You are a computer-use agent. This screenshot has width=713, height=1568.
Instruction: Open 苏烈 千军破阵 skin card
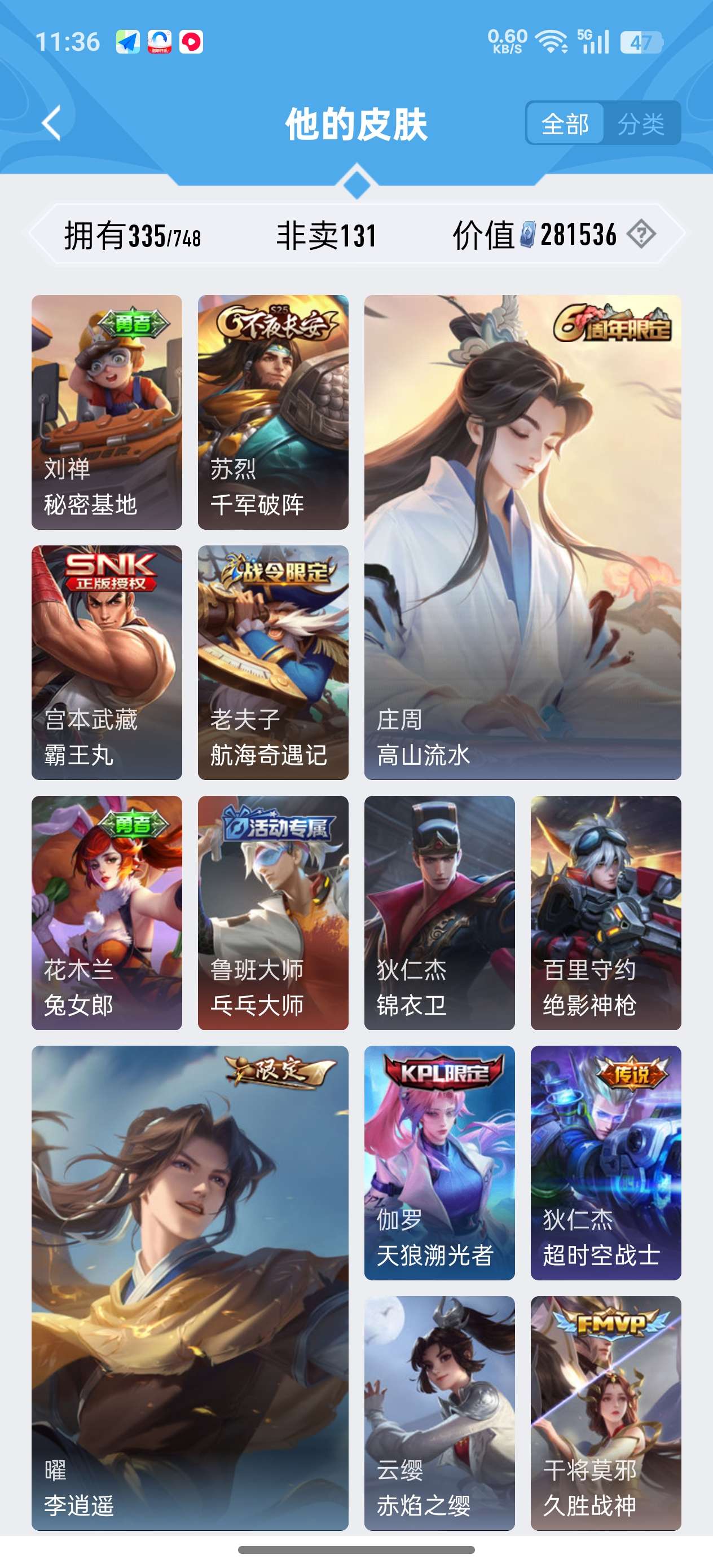pyautogui.click(x=273, y=412)
